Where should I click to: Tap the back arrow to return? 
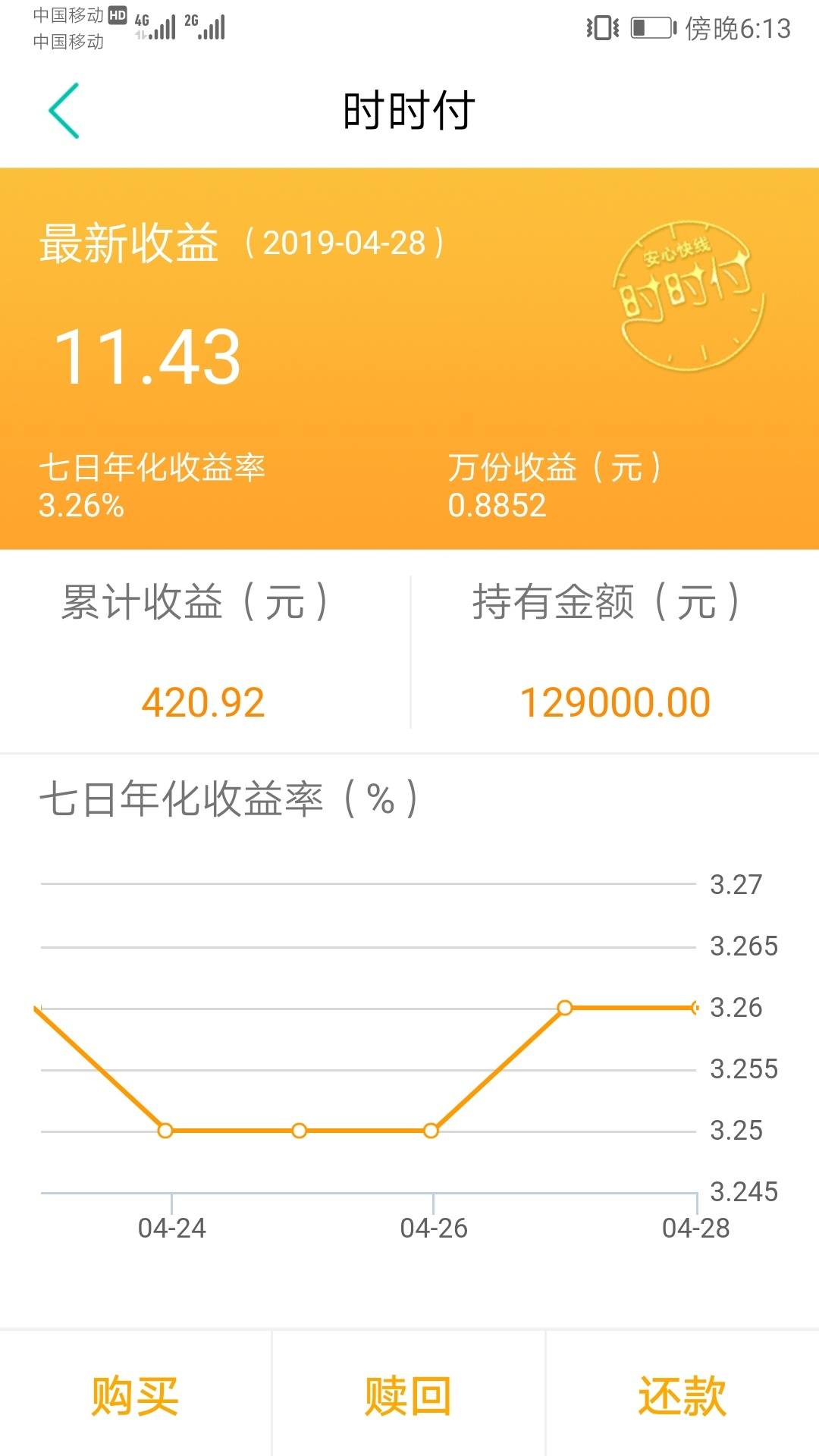(x=64, y=110)
